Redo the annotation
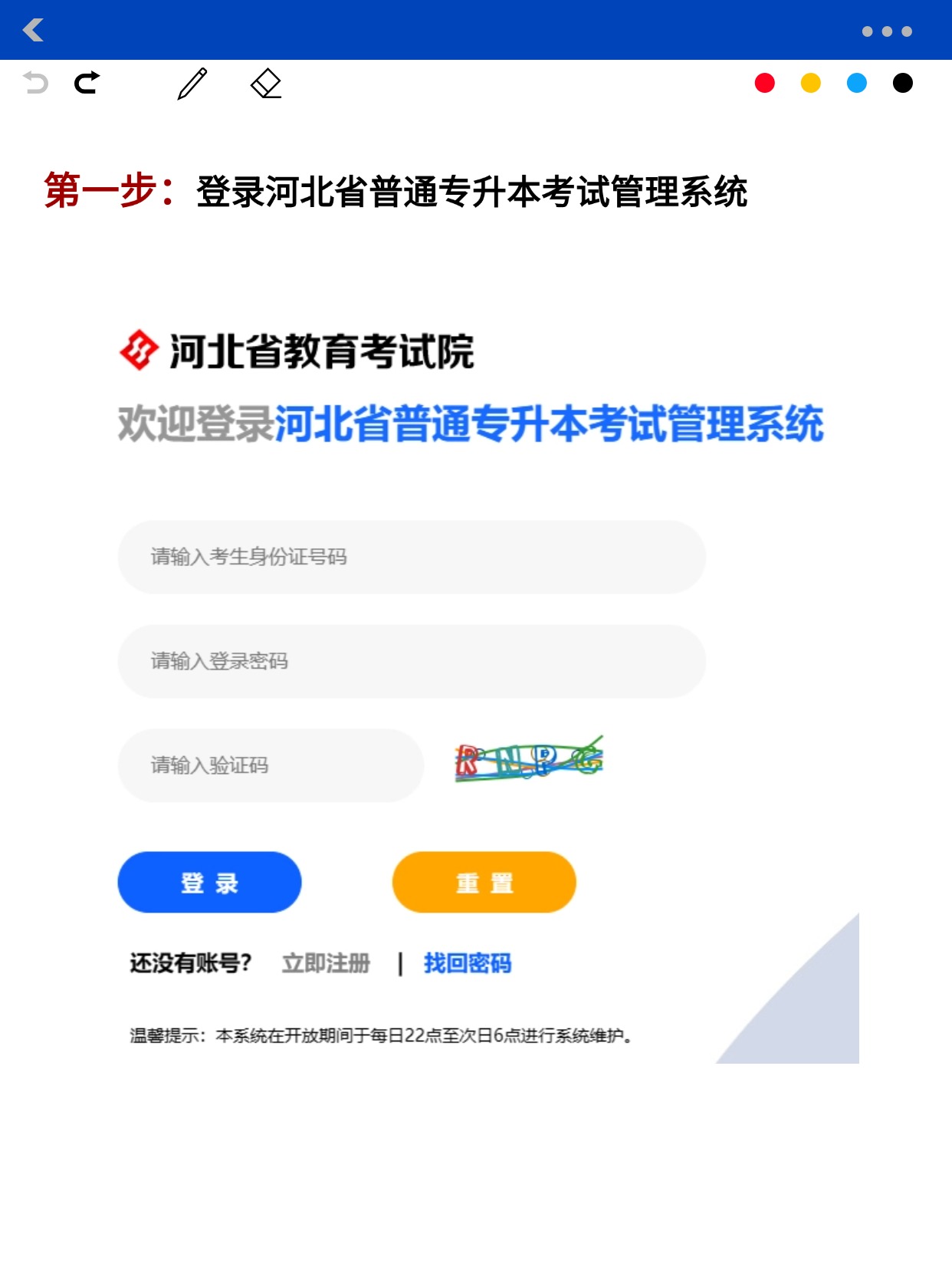The image size is (952, 1270). [x=87, y=82]
